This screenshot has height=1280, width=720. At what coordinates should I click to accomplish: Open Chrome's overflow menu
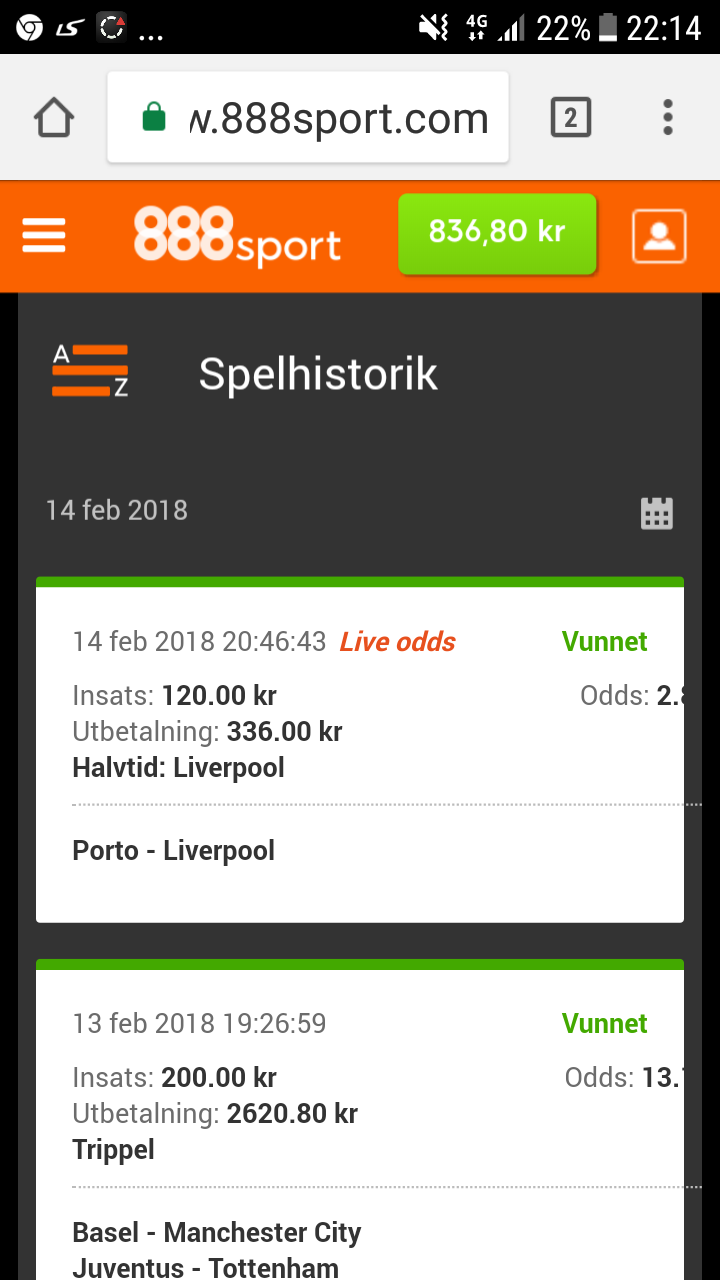[668, 118]
